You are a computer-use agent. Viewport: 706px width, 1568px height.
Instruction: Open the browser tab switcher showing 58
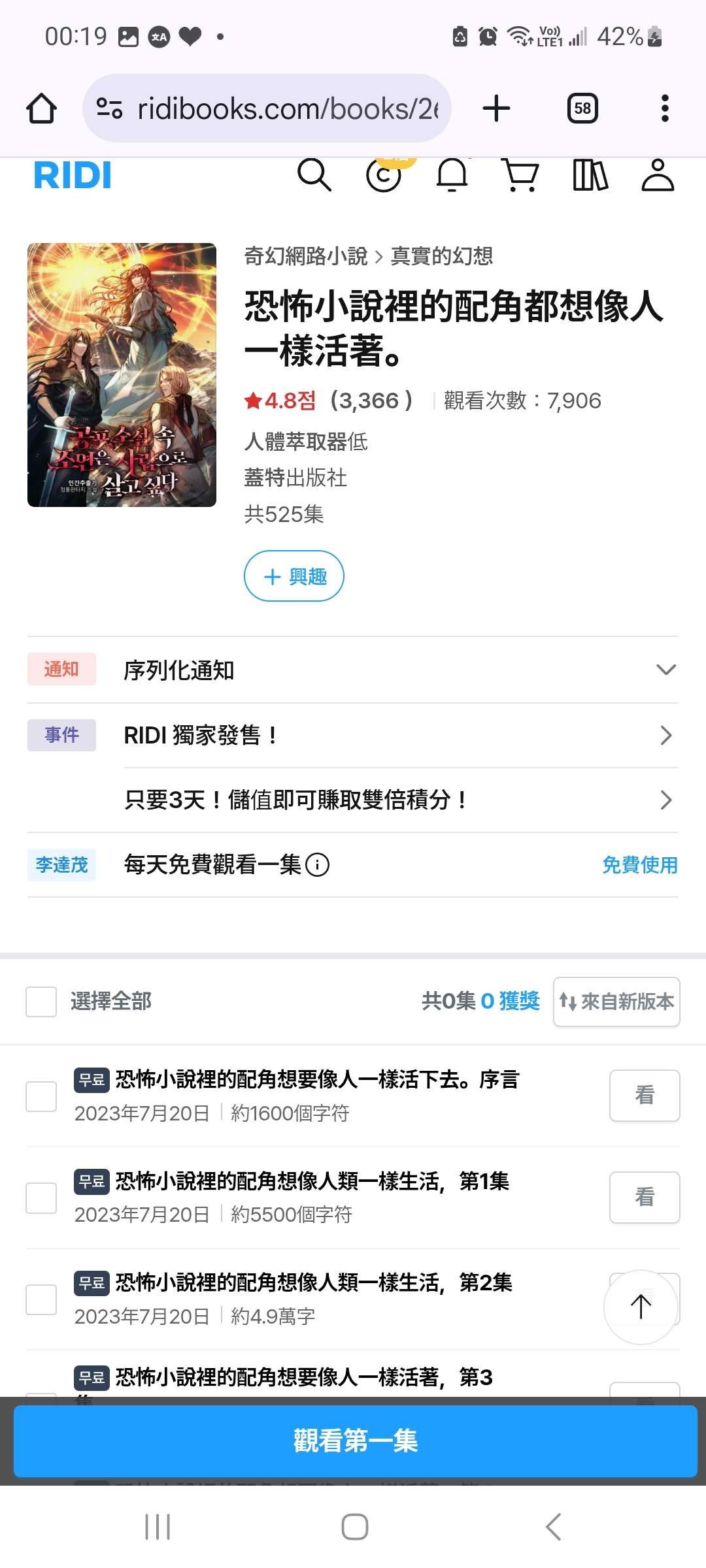582,108
